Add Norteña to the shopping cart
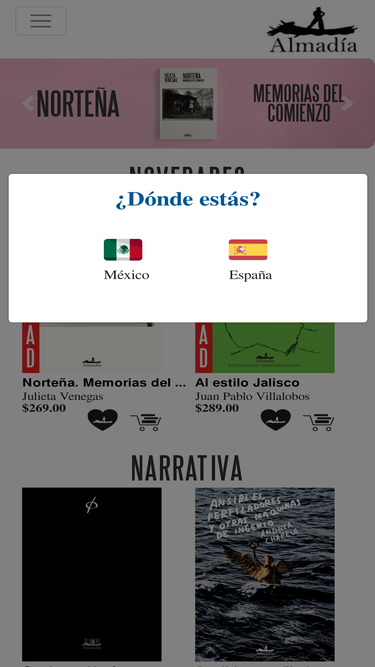Viewport: 375px width, 667px height. pyautogui.click(x=146, y=422)
